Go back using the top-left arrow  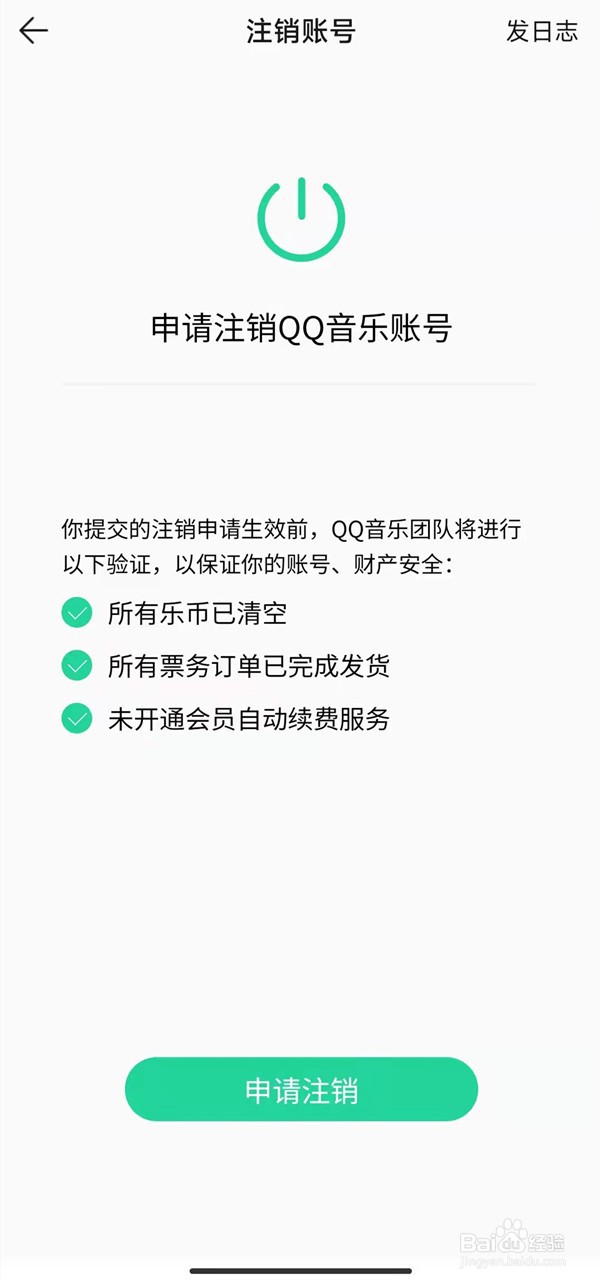(x=34, y=31)
